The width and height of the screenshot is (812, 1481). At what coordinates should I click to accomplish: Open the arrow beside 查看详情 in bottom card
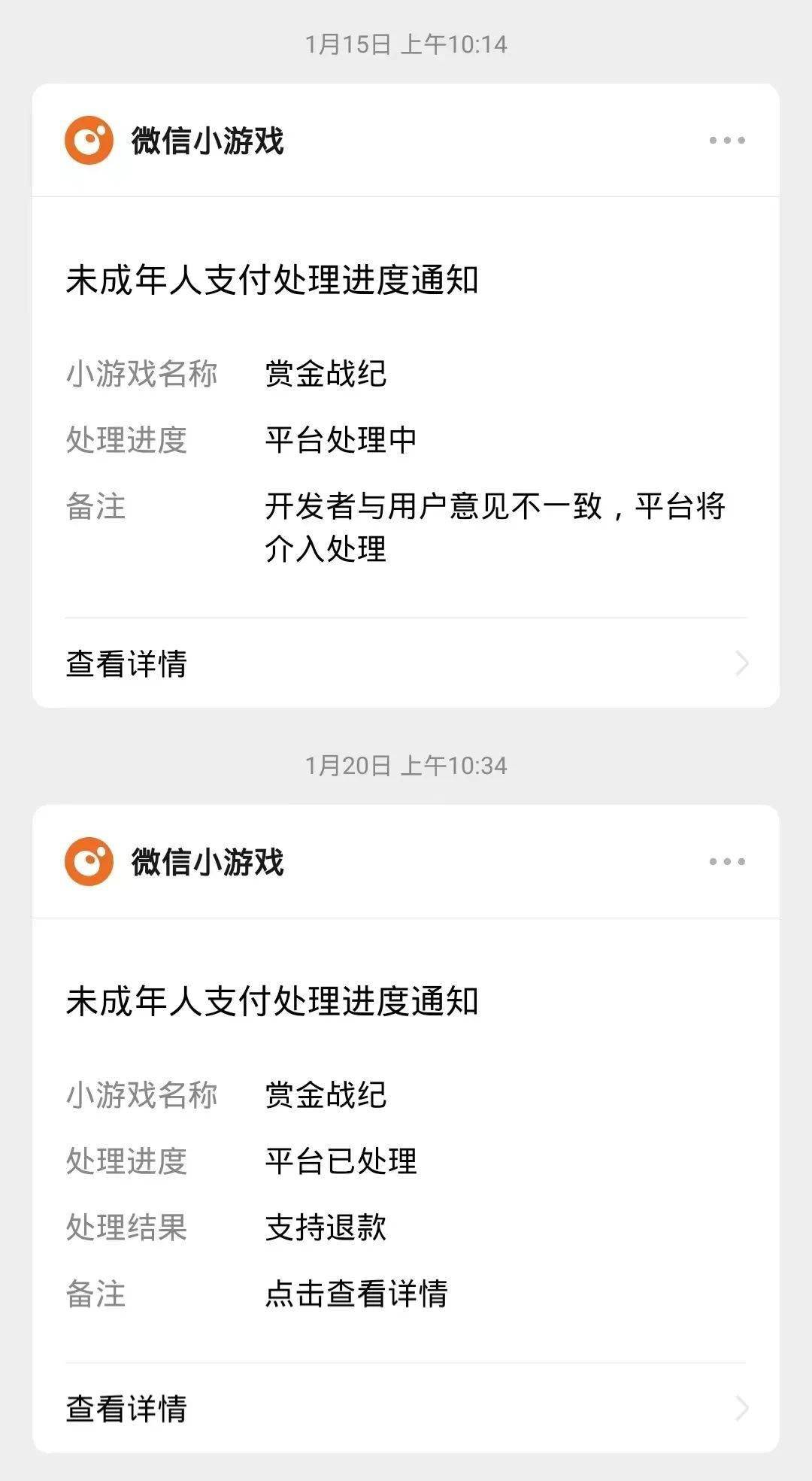pyautogui.click(x=743, y=1408)
